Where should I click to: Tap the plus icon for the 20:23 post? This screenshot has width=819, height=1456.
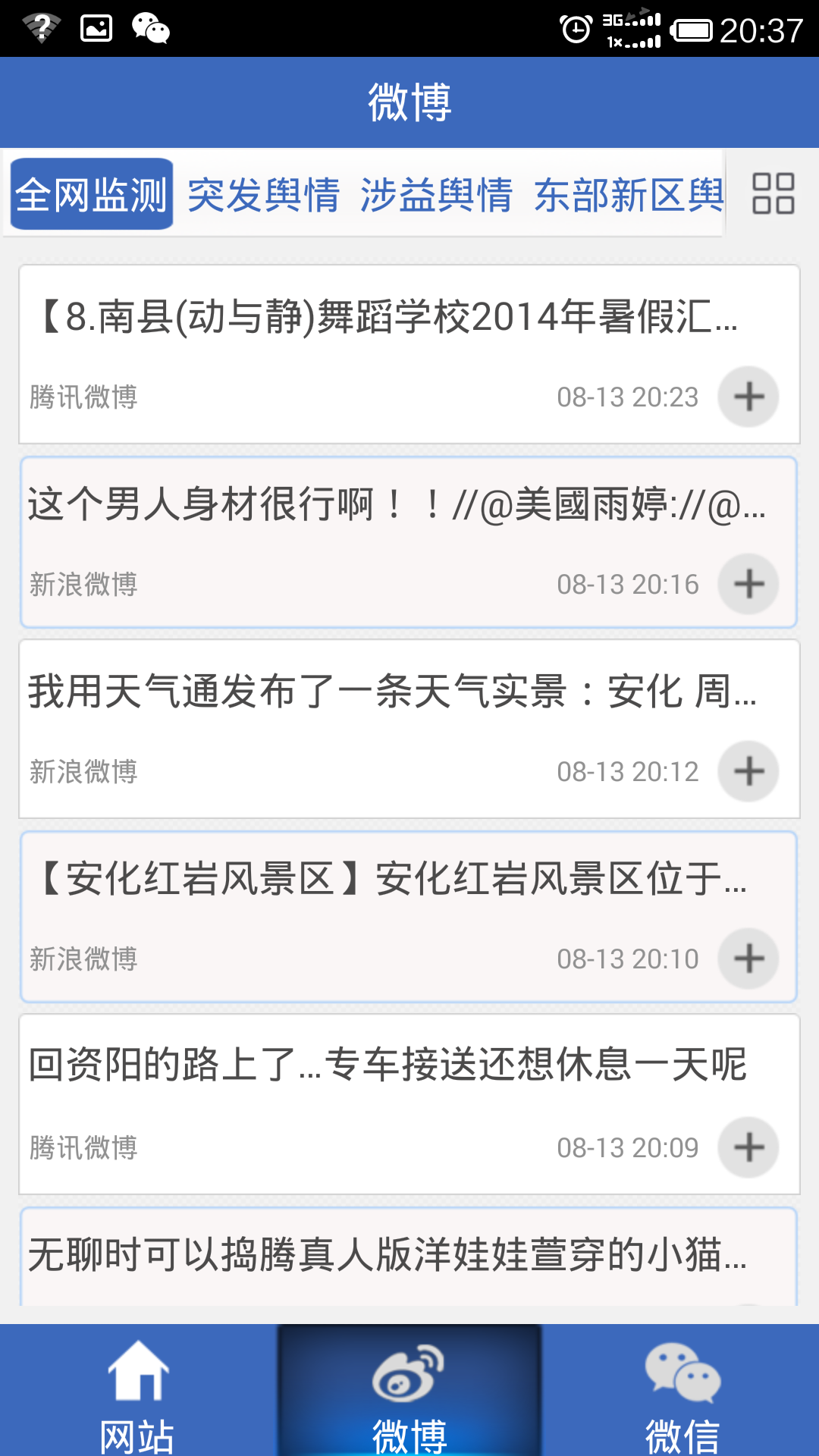point(748,397)
